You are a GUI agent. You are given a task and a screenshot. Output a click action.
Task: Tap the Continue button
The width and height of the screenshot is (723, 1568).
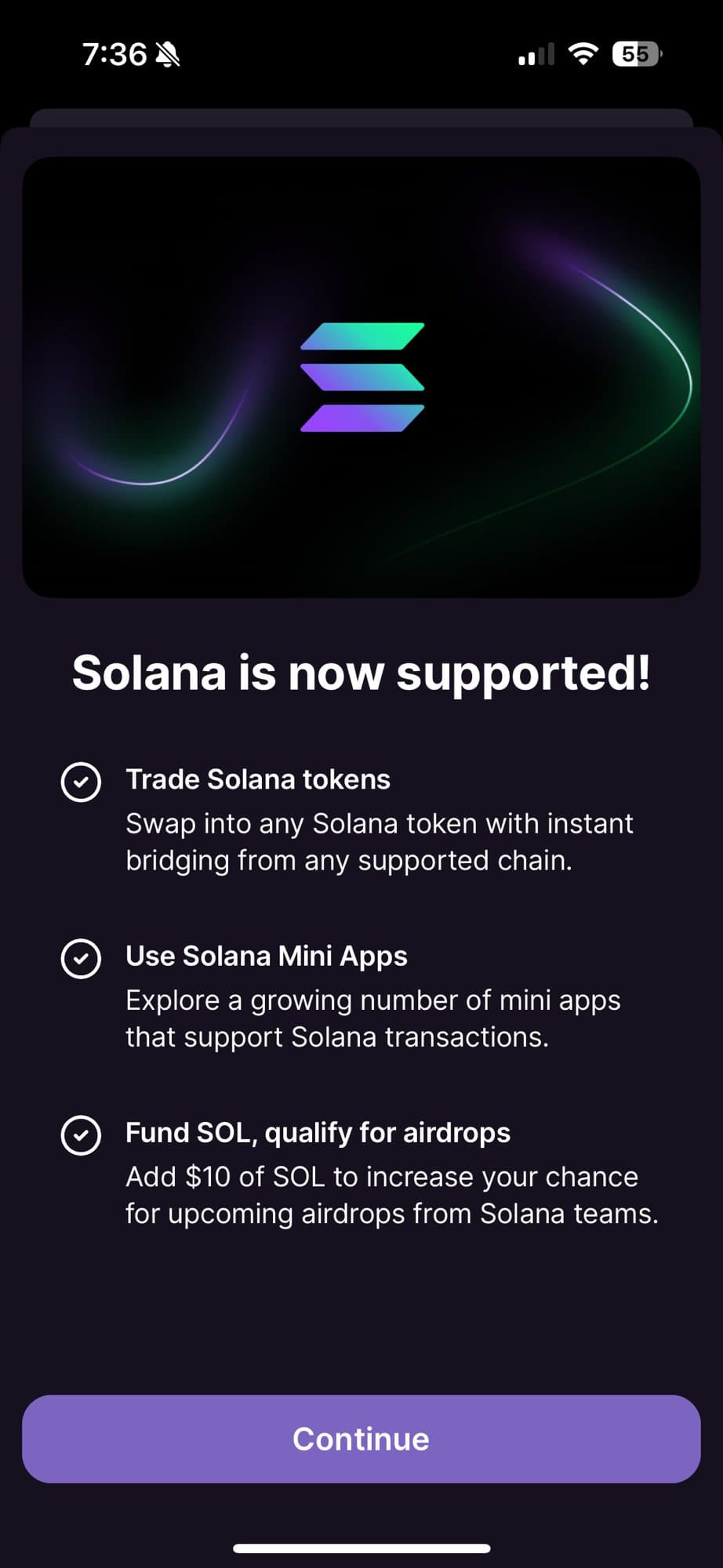point(361,1439)
